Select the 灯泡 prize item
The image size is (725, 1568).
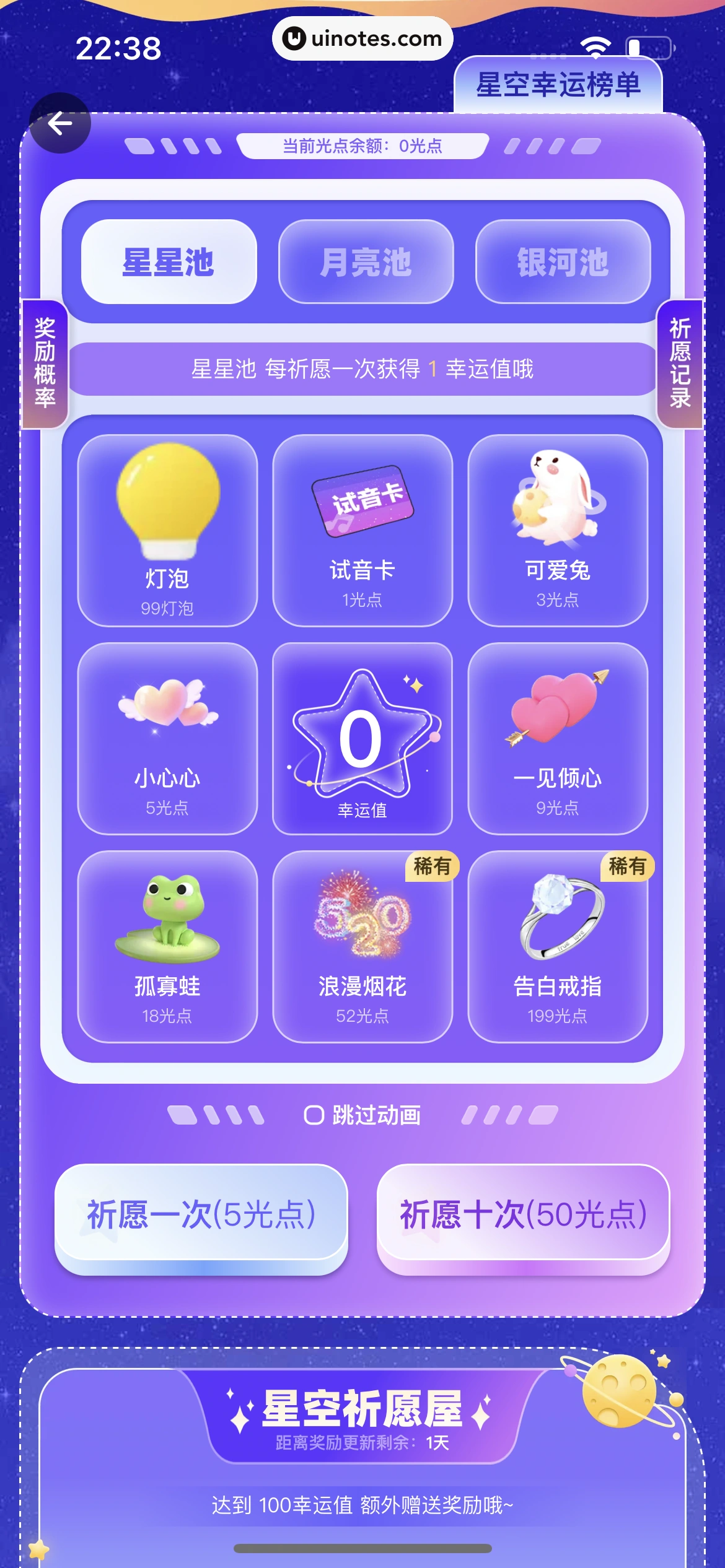[x=167, y=529]
